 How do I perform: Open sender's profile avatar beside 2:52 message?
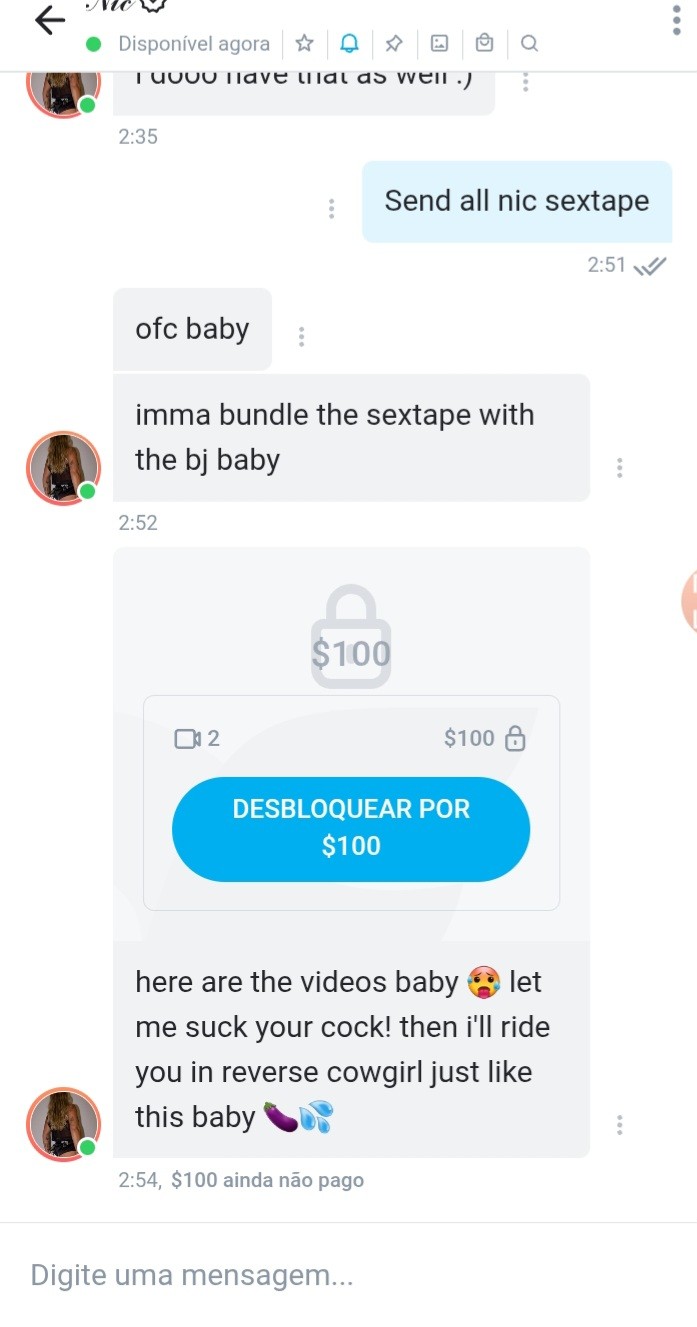(63, 468)
